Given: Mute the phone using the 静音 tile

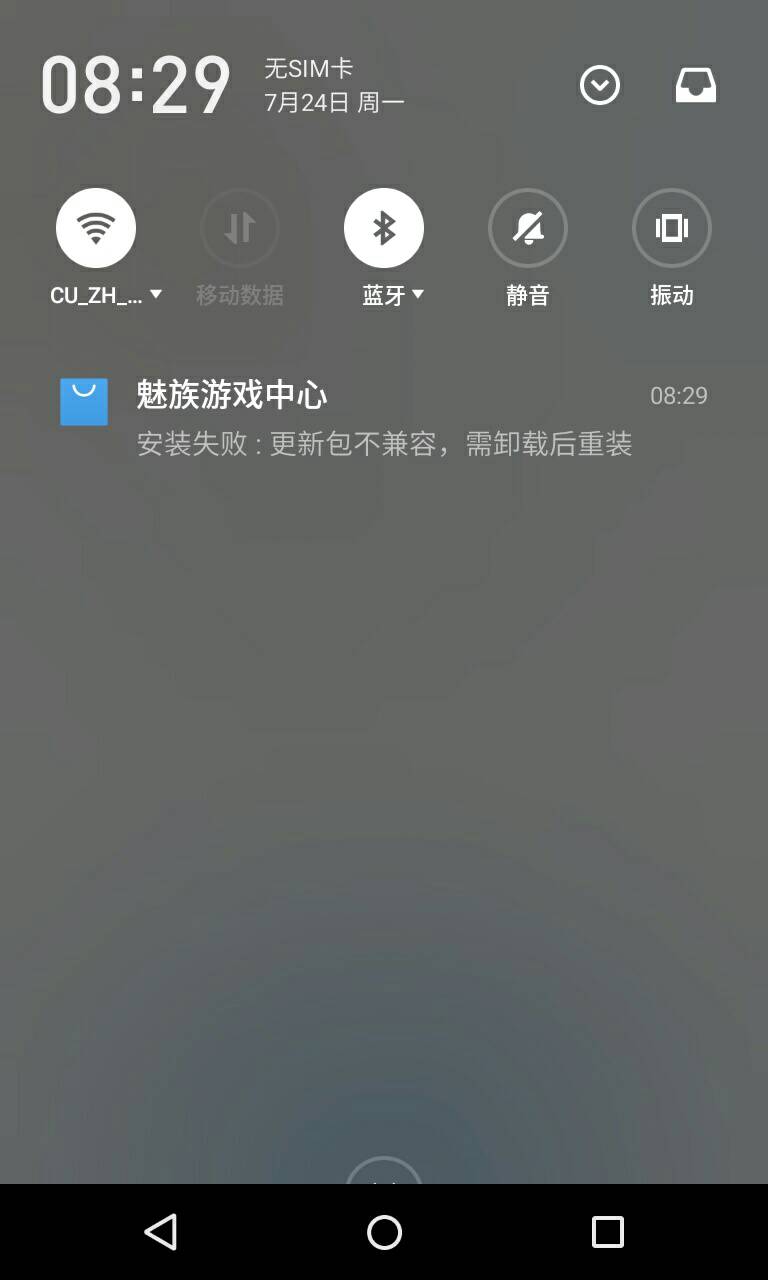Looking at the screenshot, I should (x=528, y=227).
